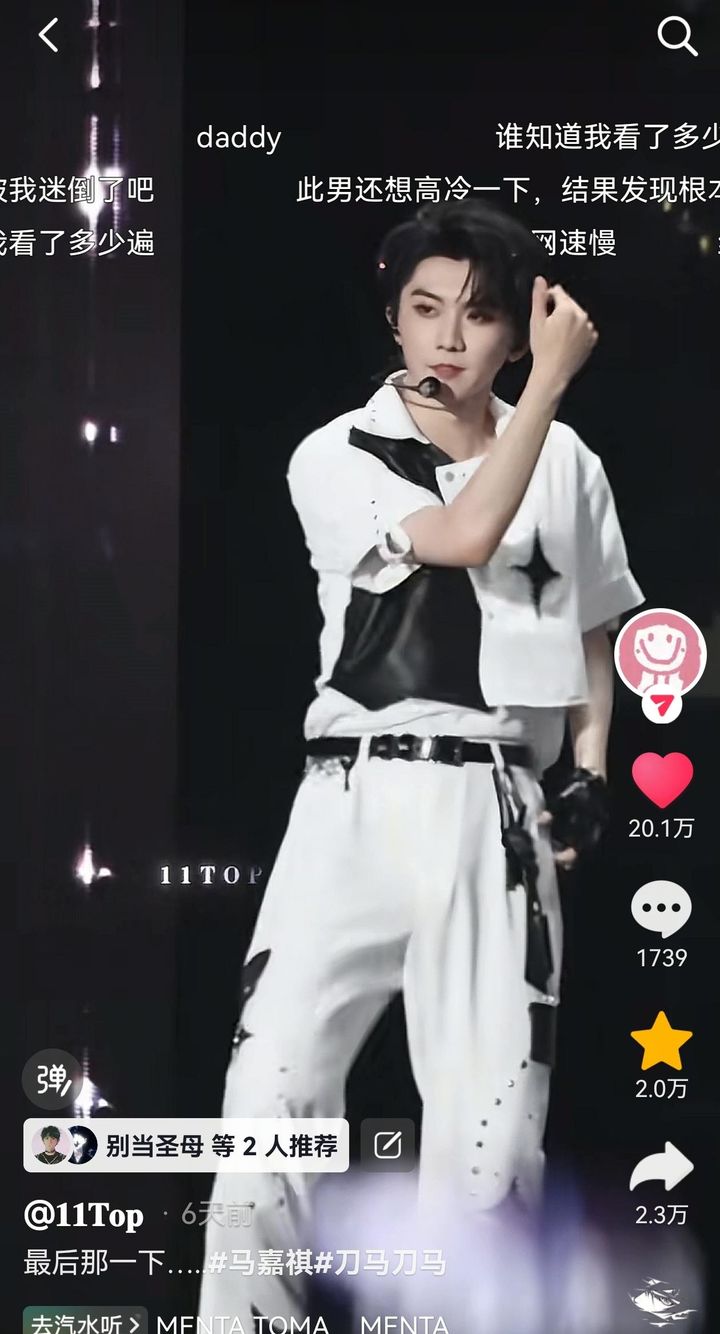Go back using the top-left arrow
Image resolution: width=720 pixels, height=1334 pixels.
click(48, 36)
